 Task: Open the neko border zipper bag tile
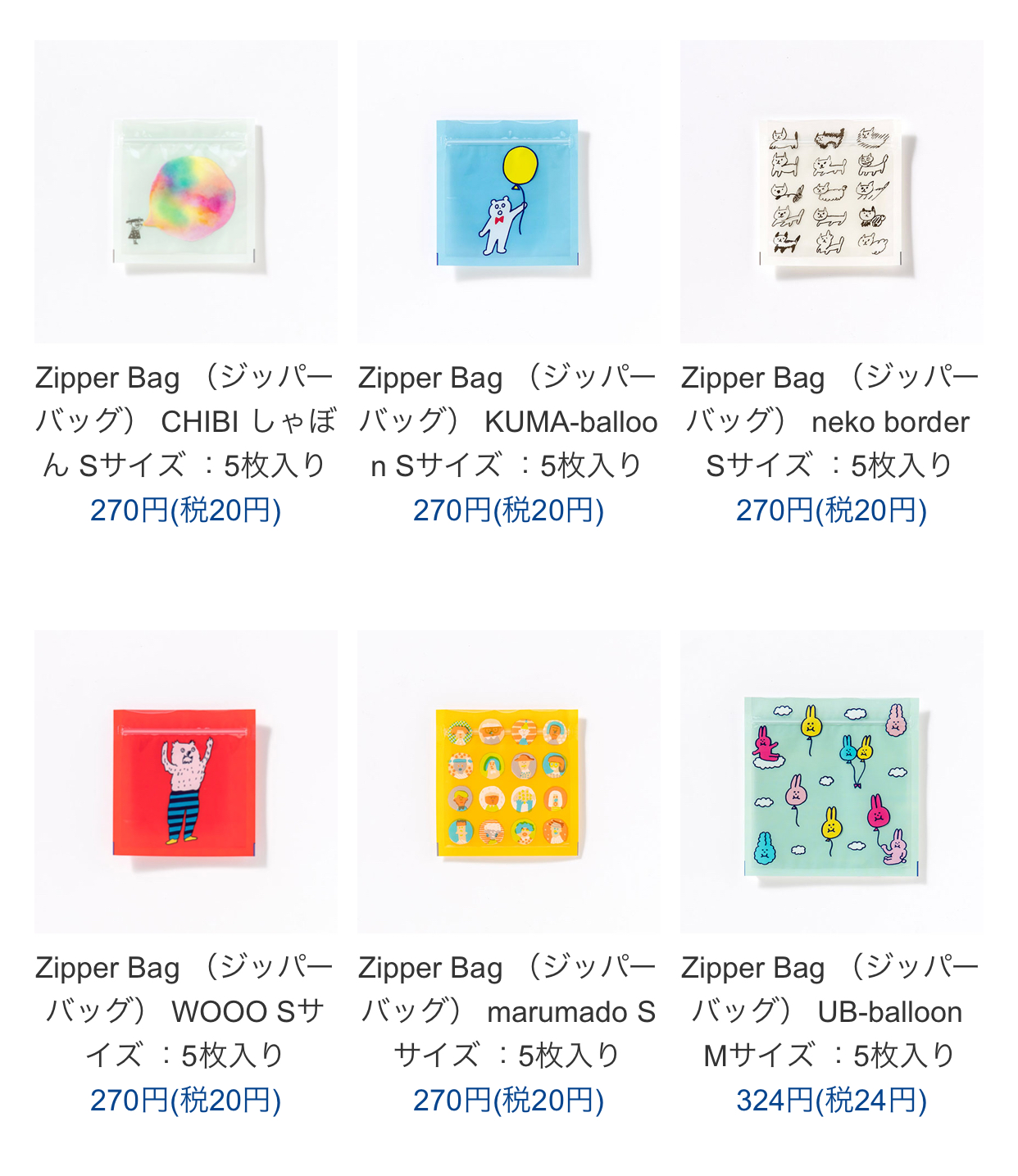[831, 192]
